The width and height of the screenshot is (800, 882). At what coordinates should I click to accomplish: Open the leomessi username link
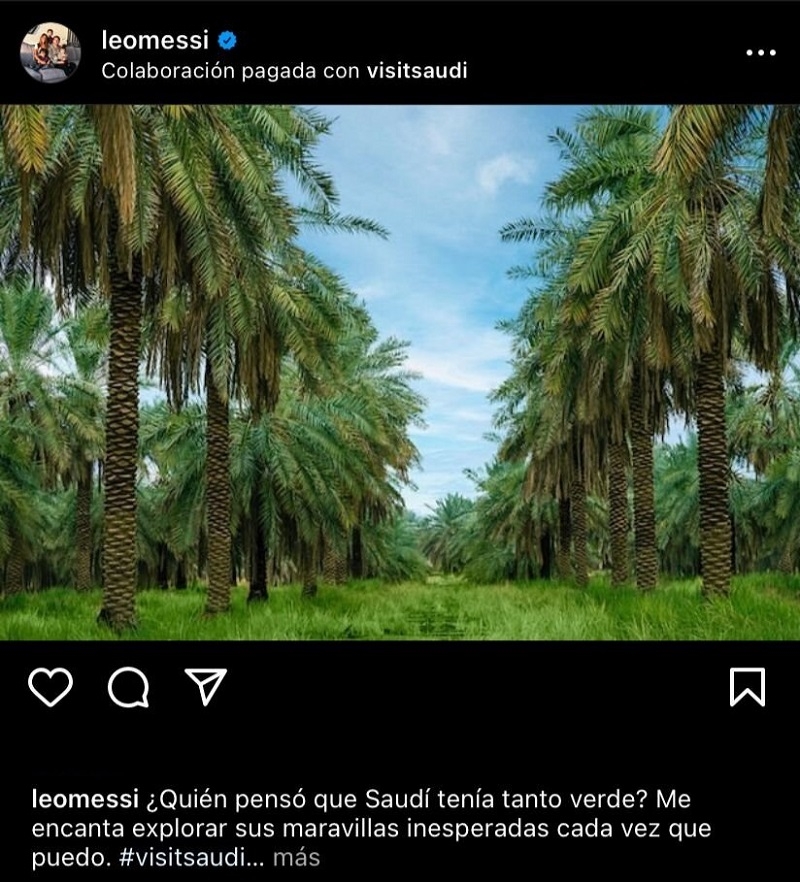pyautogui.click(x=155, y=40)
